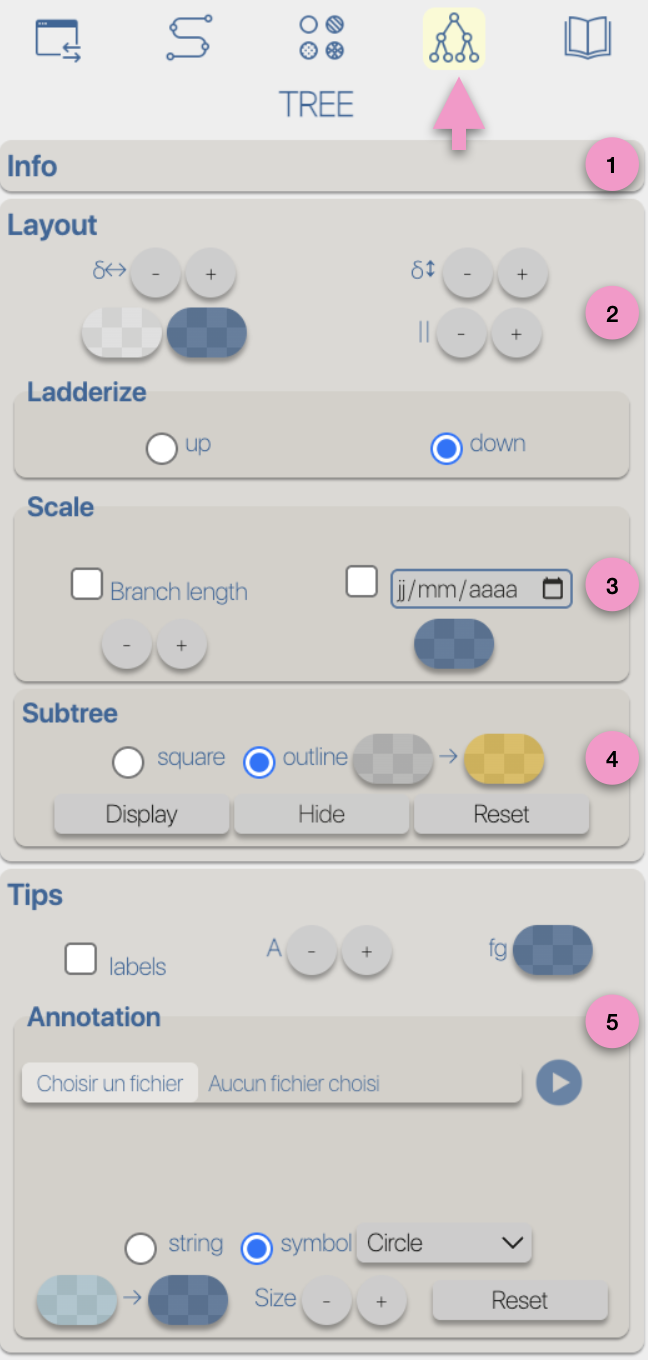
Task: Tap the Display subtree button
Action: point(142,814)
